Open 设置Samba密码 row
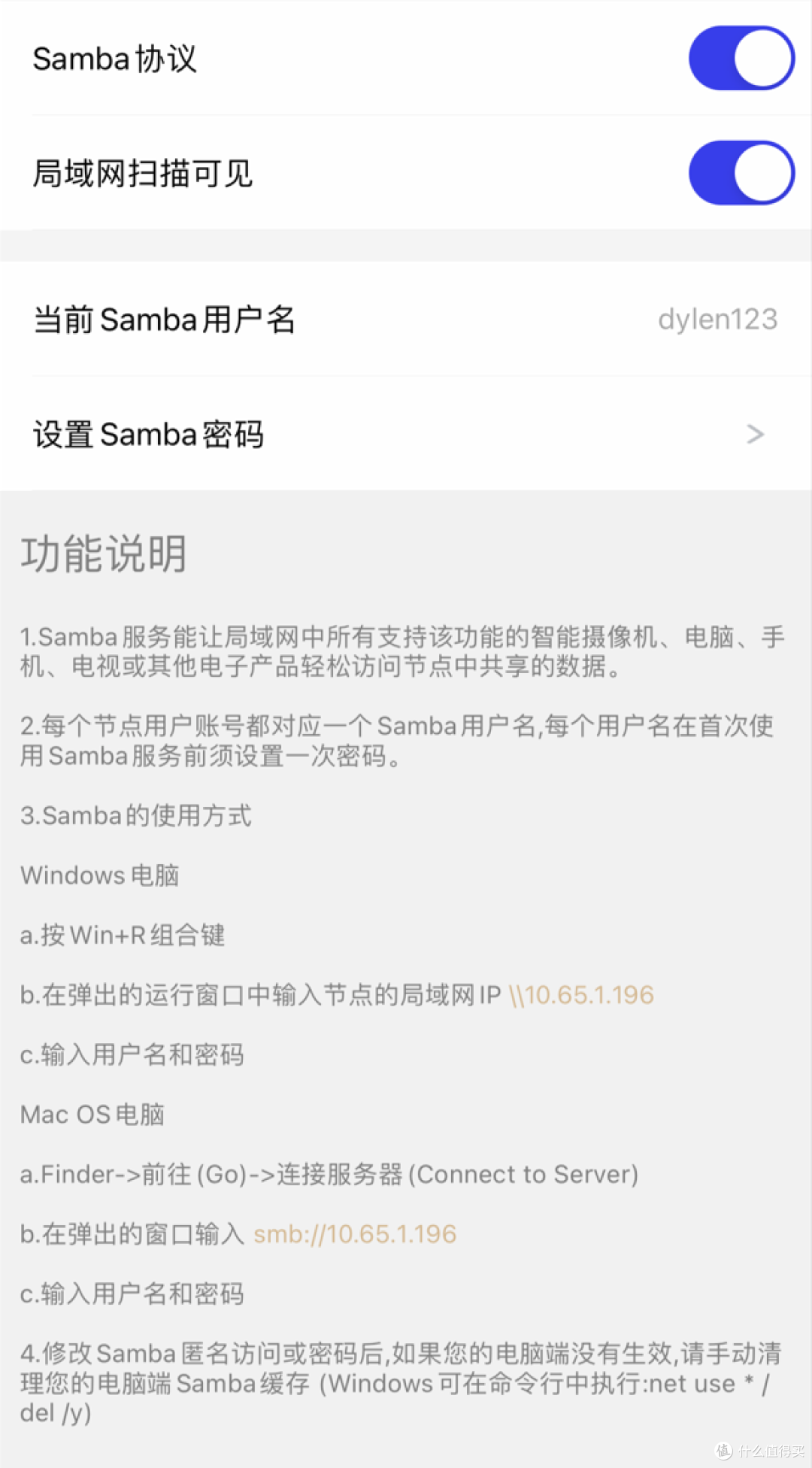 (406, 434)
